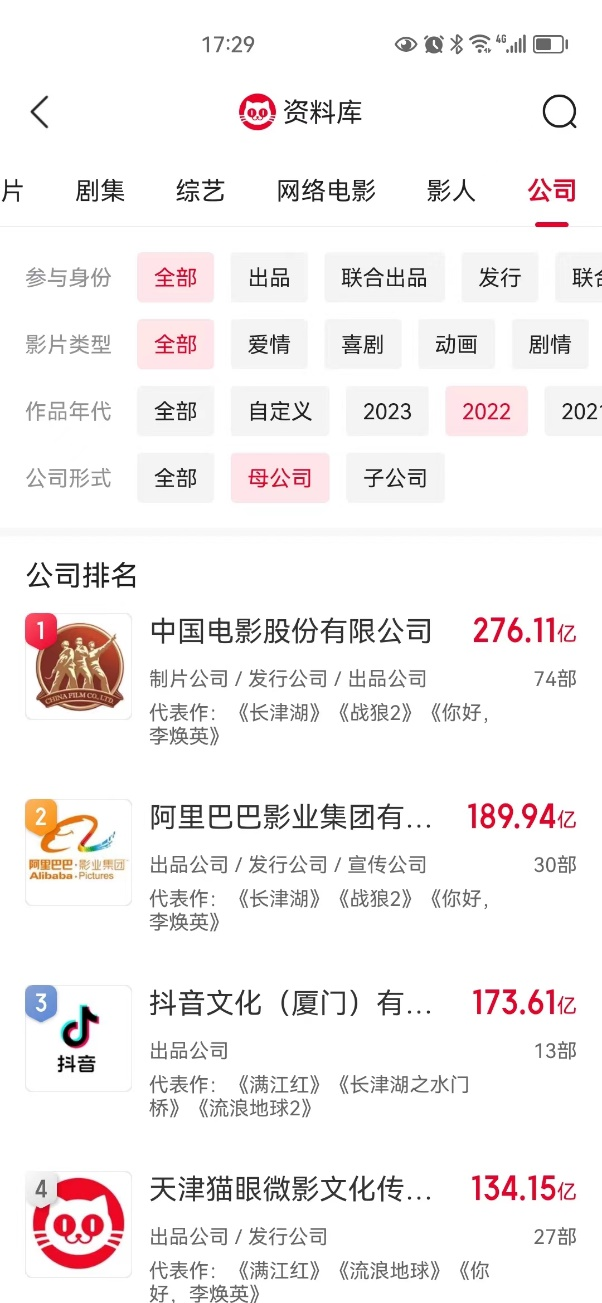The height and width of the screenshot is (1303, 602).
Task: Open 天津猫眼微影文化传媒 entry
Action: pos(290,1190)
